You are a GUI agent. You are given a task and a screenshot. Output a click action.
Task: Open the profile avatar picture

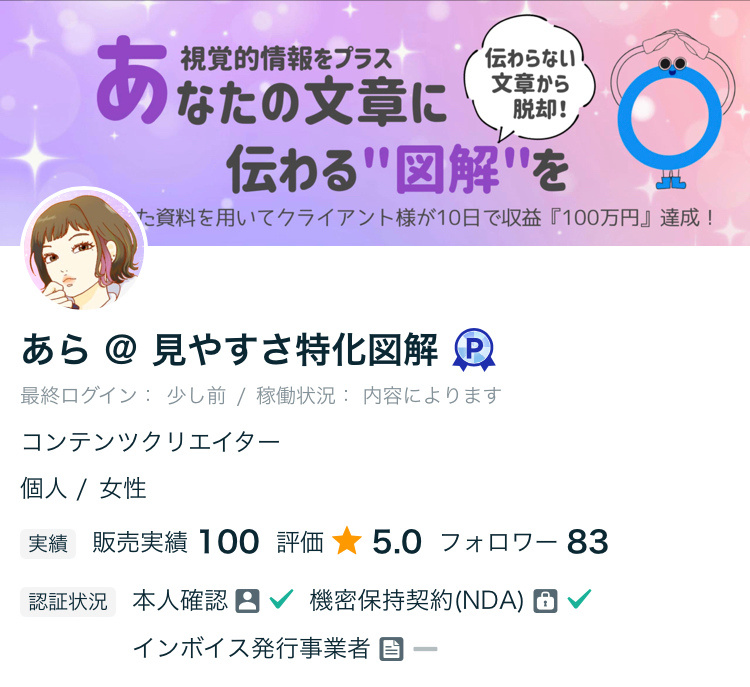tap(83, 250)
